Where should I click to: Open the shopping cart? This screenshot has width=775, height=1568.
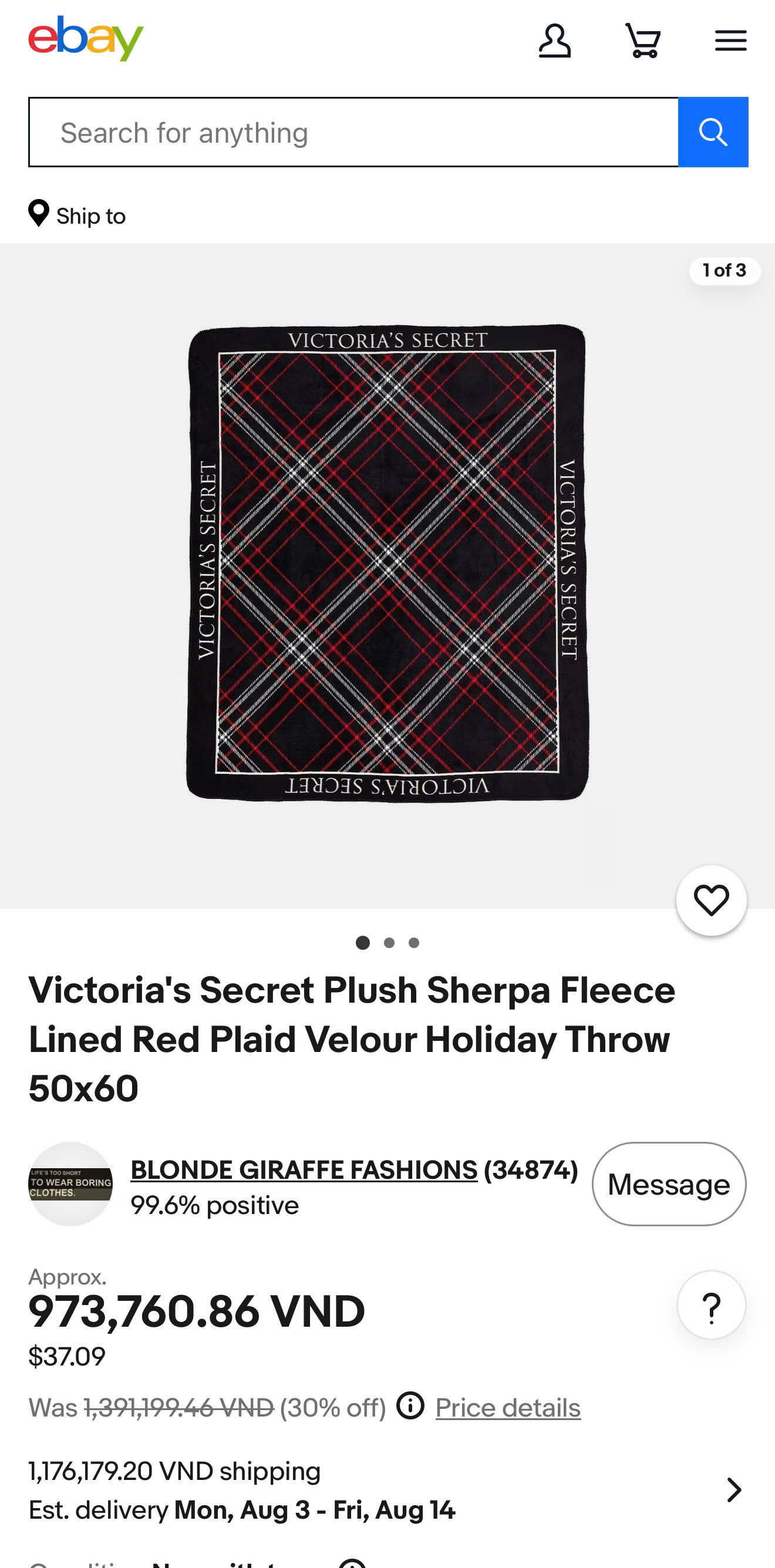[643, 41]
